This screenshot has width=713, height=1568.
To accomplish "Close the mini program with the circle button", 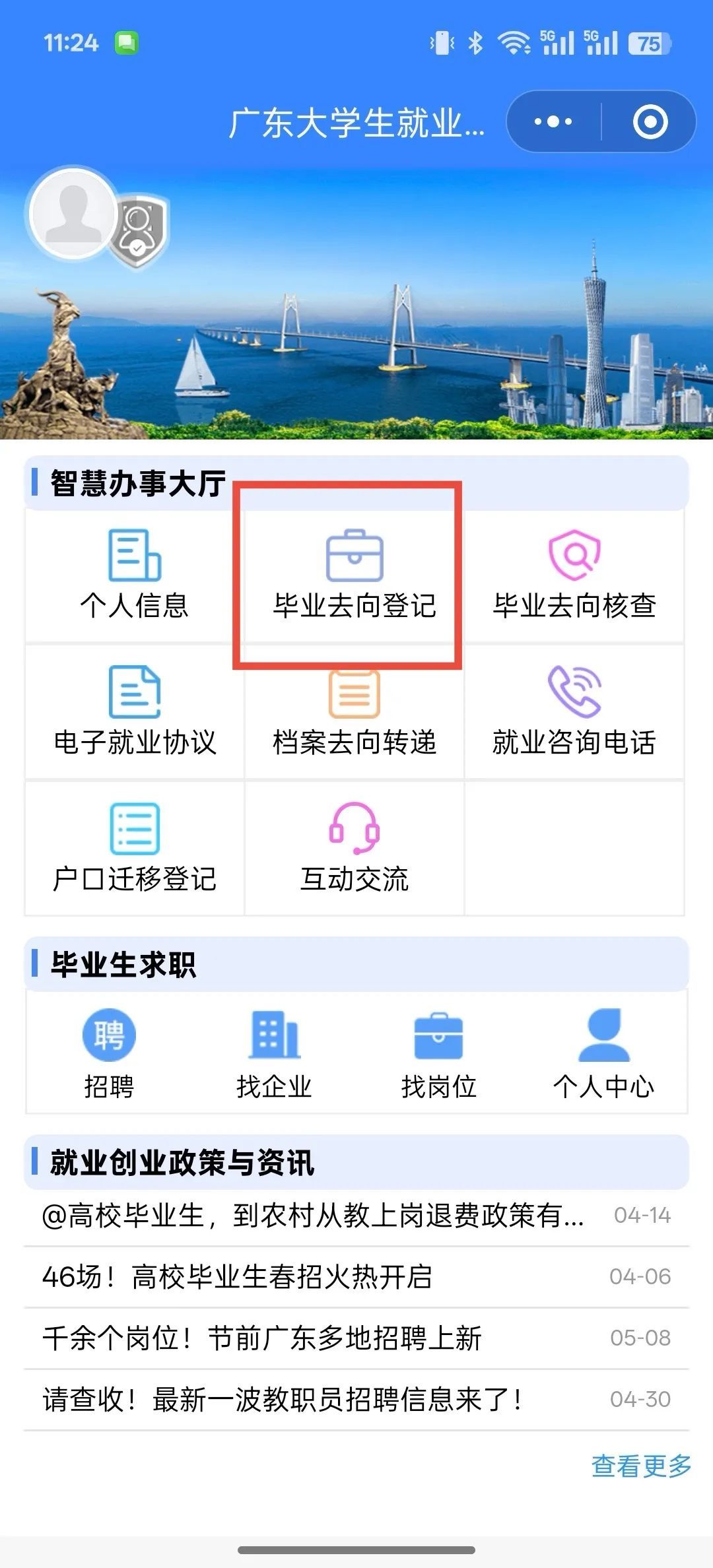I will click(x=650, y=122).
